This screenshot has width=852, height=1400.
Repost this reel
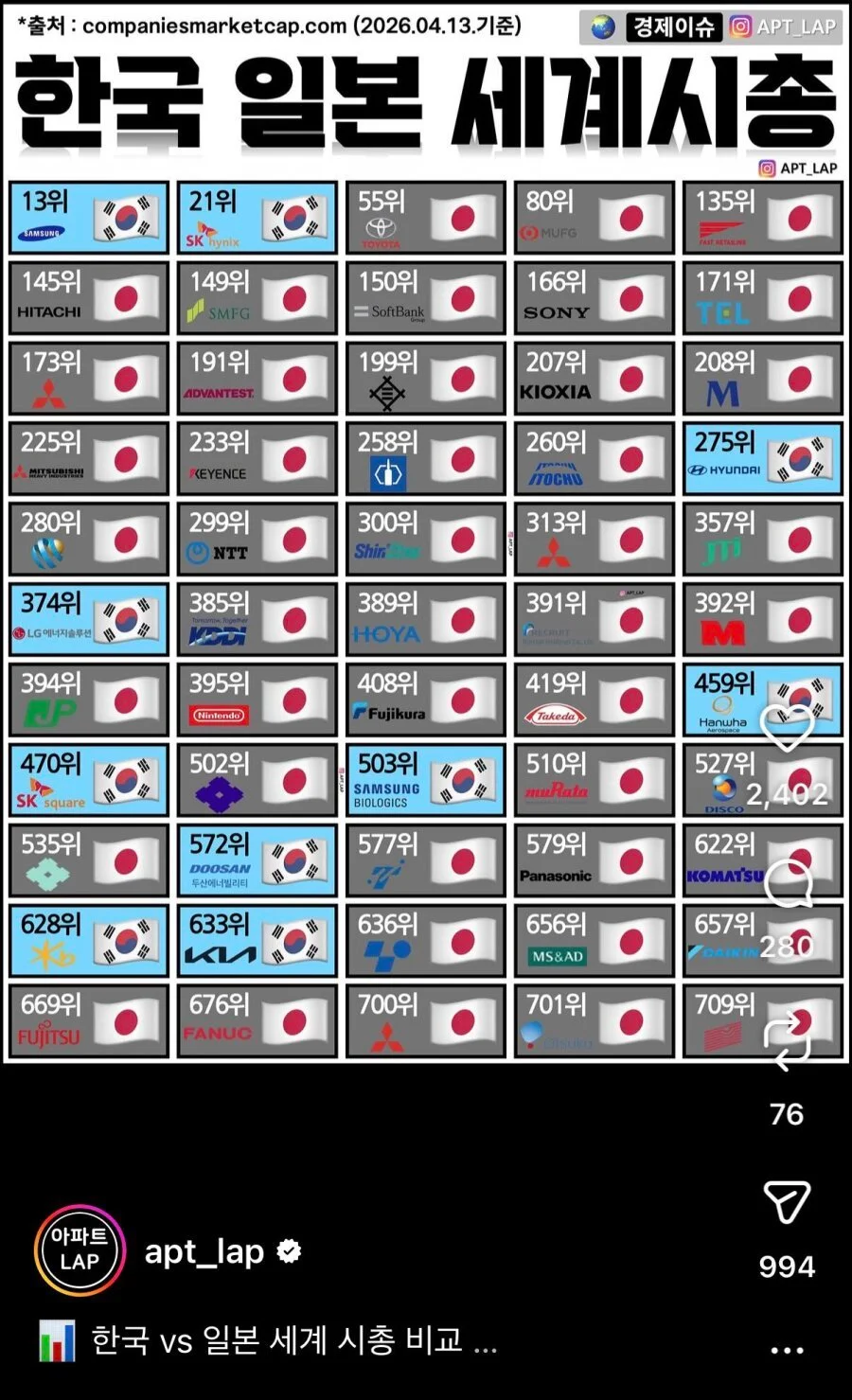[788, 1041]
